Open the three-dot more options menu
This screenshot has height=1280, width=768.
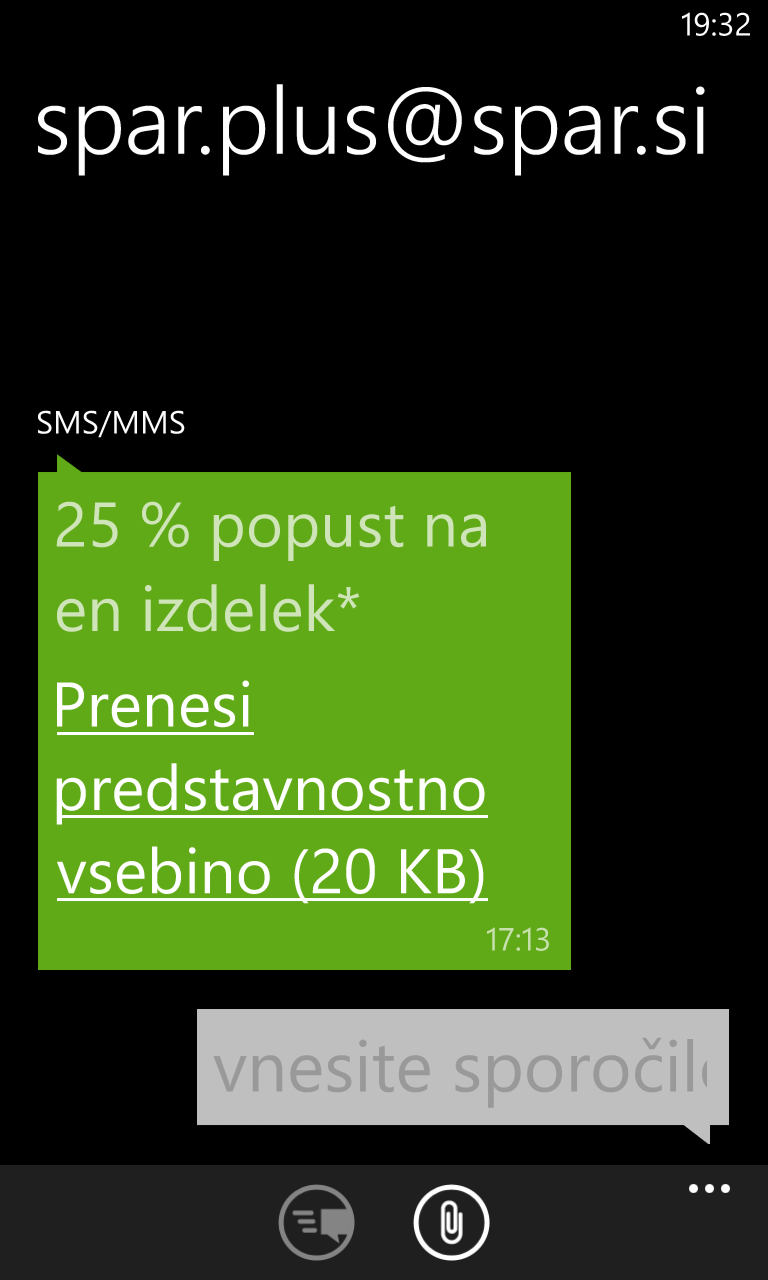709,1189
